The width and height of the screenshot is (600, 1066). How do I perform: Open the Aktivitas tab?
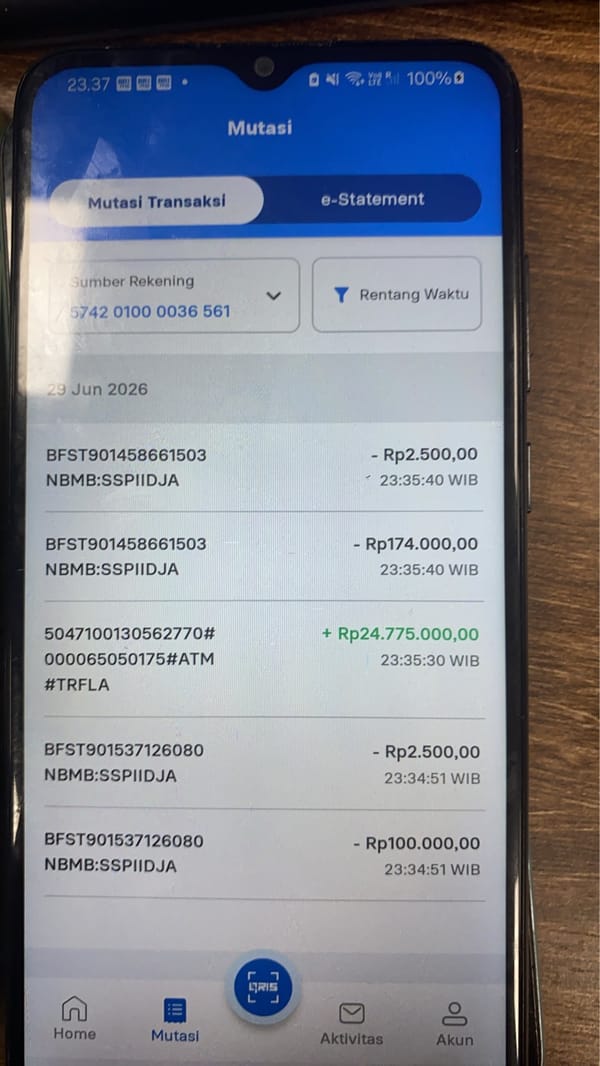pos(351,1024)
